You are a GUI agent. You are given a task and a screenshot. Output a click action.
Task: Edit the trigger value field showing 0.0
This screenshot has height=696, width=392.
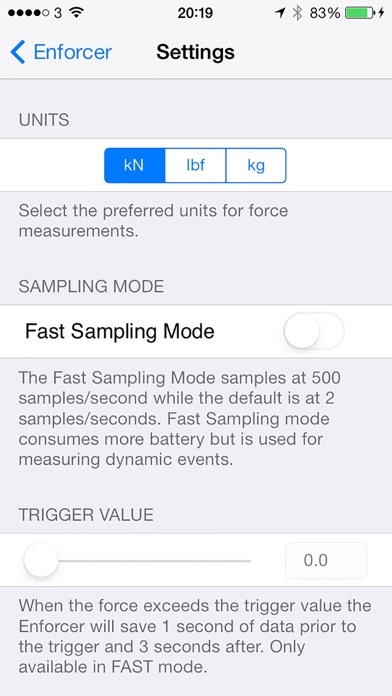point(326,561)
